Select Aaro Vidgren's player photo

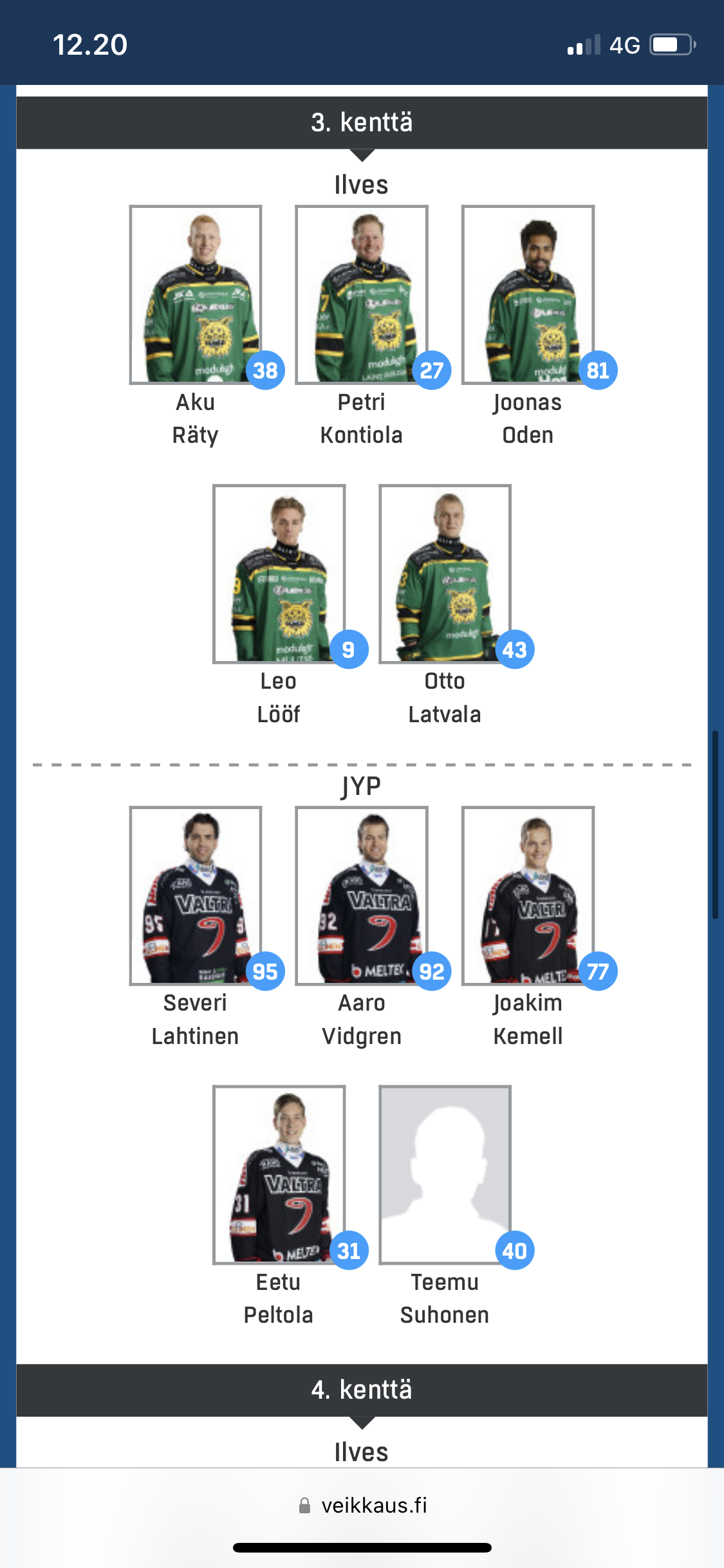coord(362,895)
